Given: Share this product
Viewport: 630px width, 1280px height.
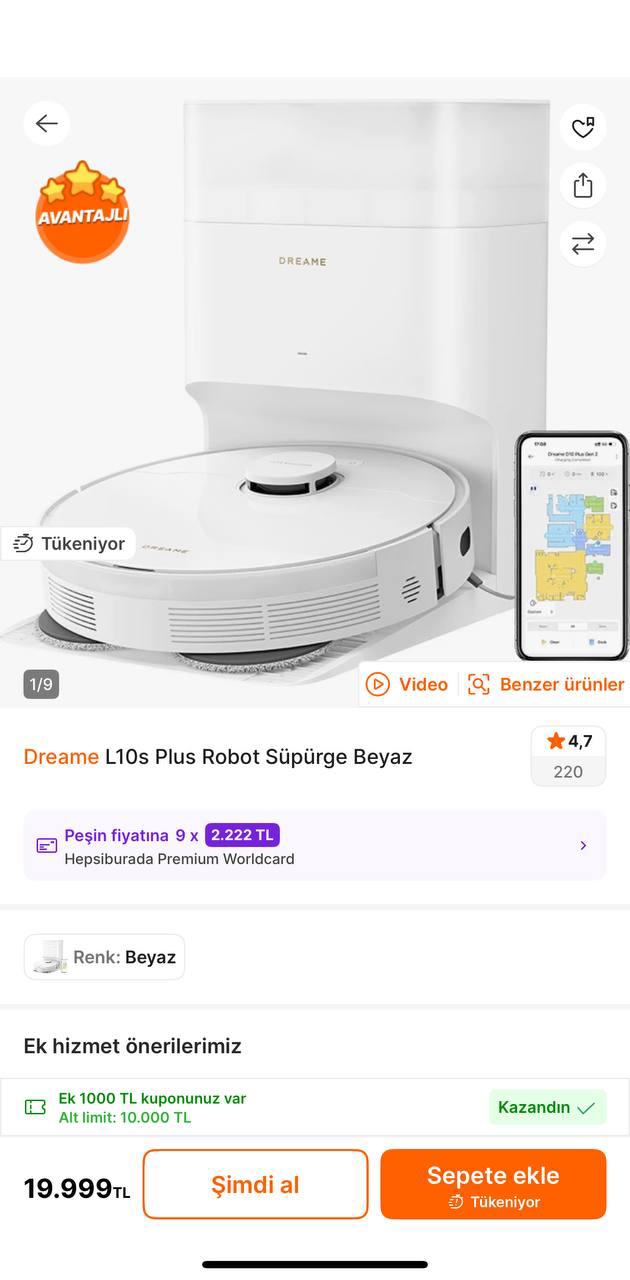Looking at the screenshot, I should (x=583, y=186).
